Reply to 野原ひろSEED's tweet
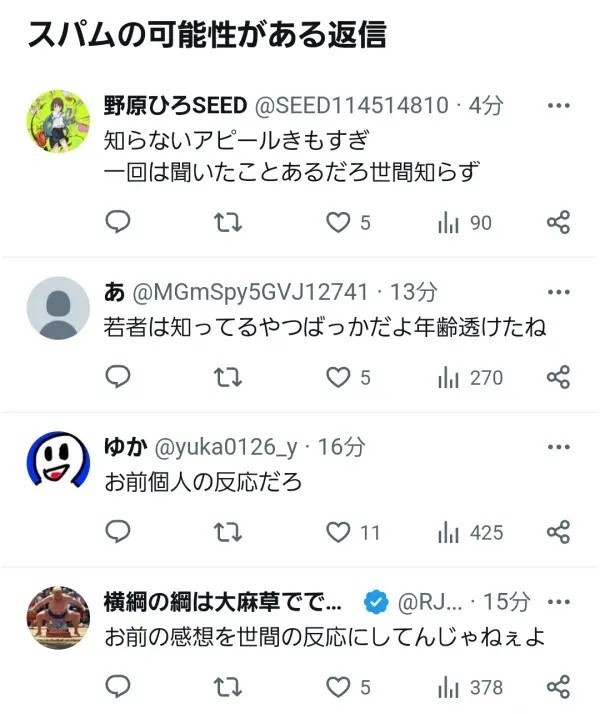Screen dimensions: 600x714 pyautogui.click(x=118, y=222)
